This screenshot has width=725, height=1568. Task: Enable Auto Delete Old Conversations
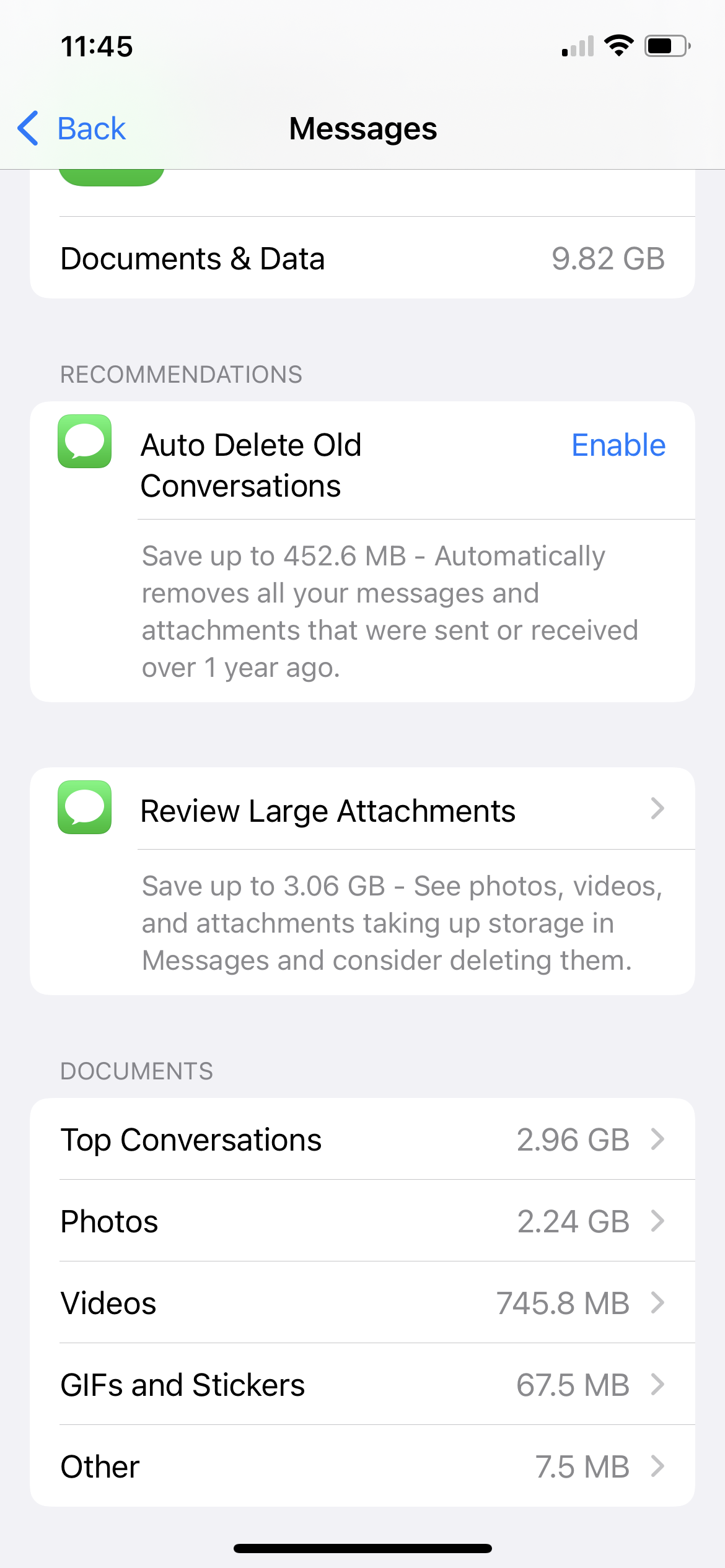618,445
